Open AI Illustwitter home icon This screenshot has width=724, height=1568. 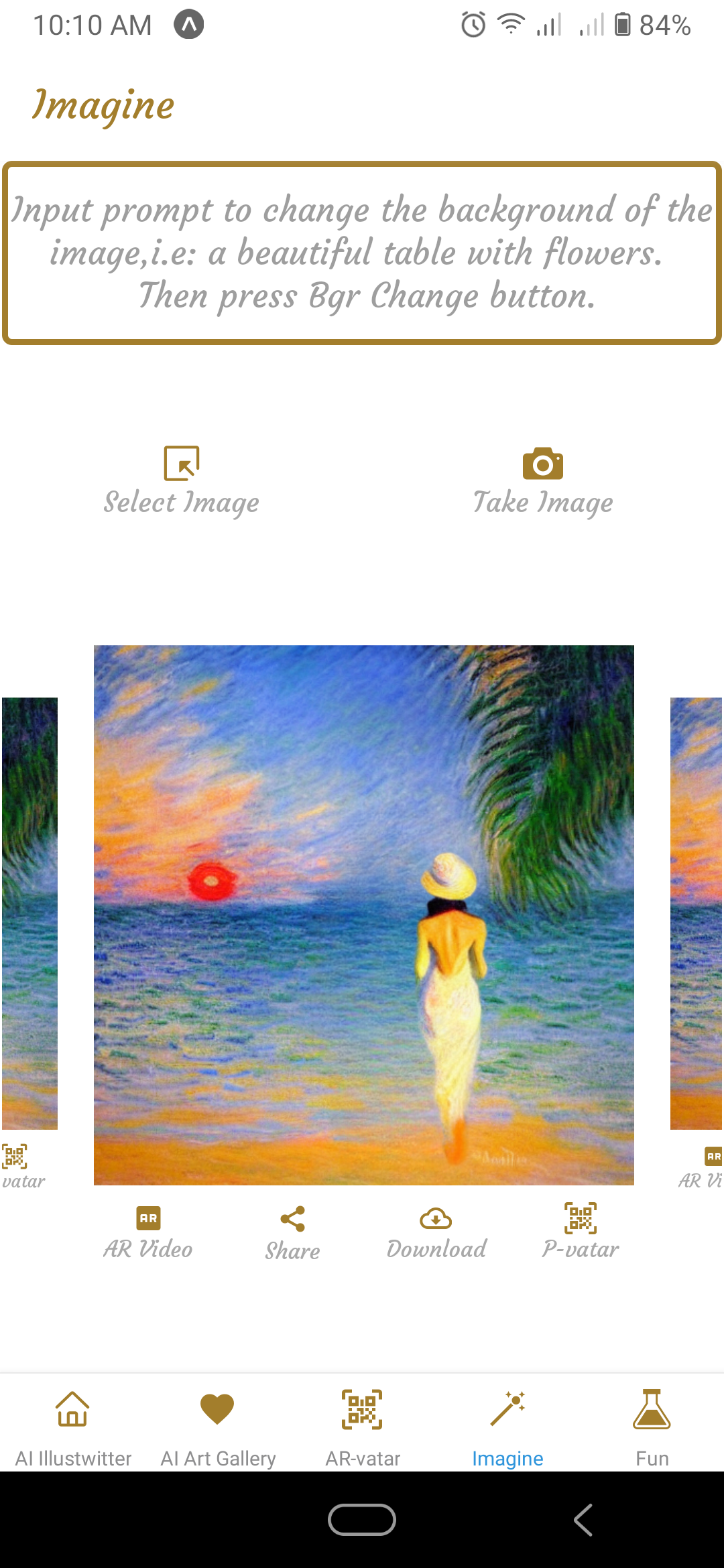pos(72,1409)
